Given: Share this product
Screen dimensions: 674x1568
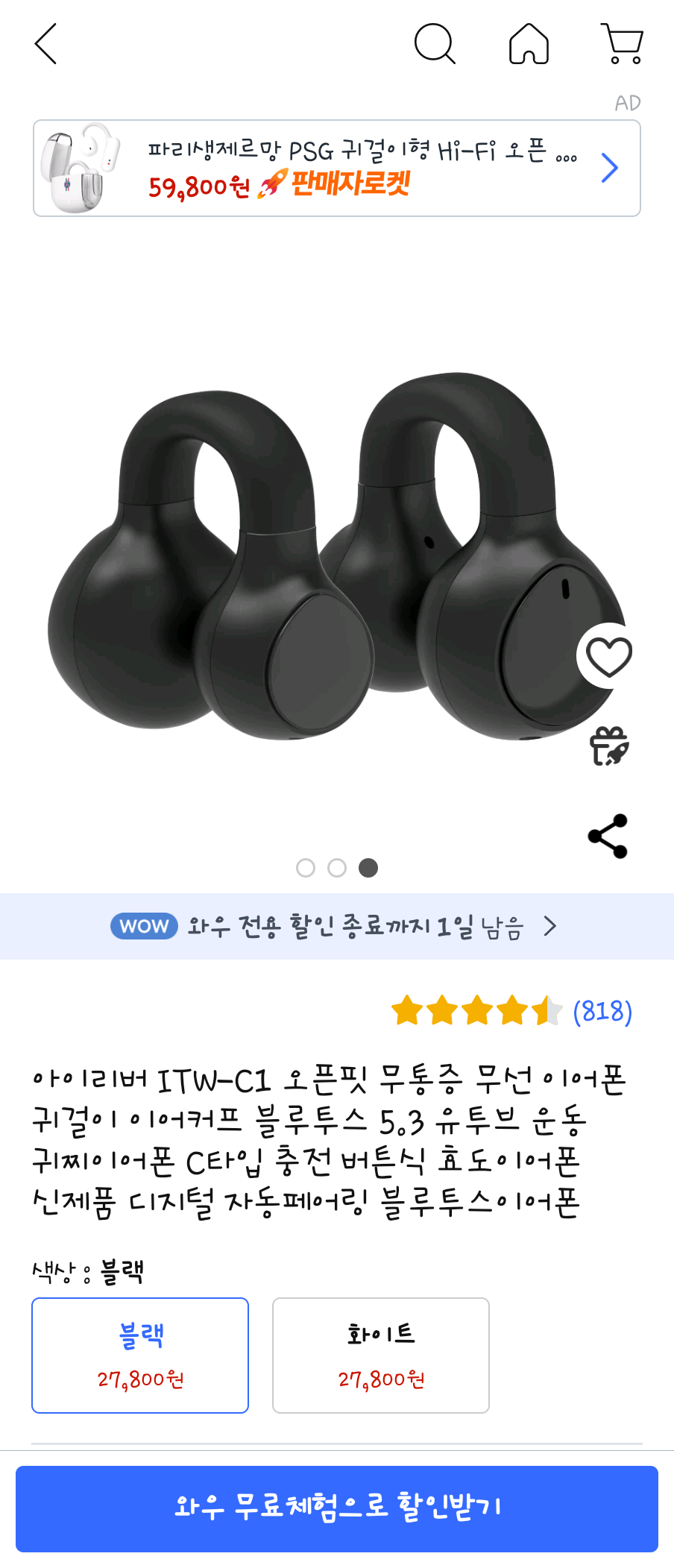Looking at the screenshot, I should pyautogui.click(x=608, y=836).
